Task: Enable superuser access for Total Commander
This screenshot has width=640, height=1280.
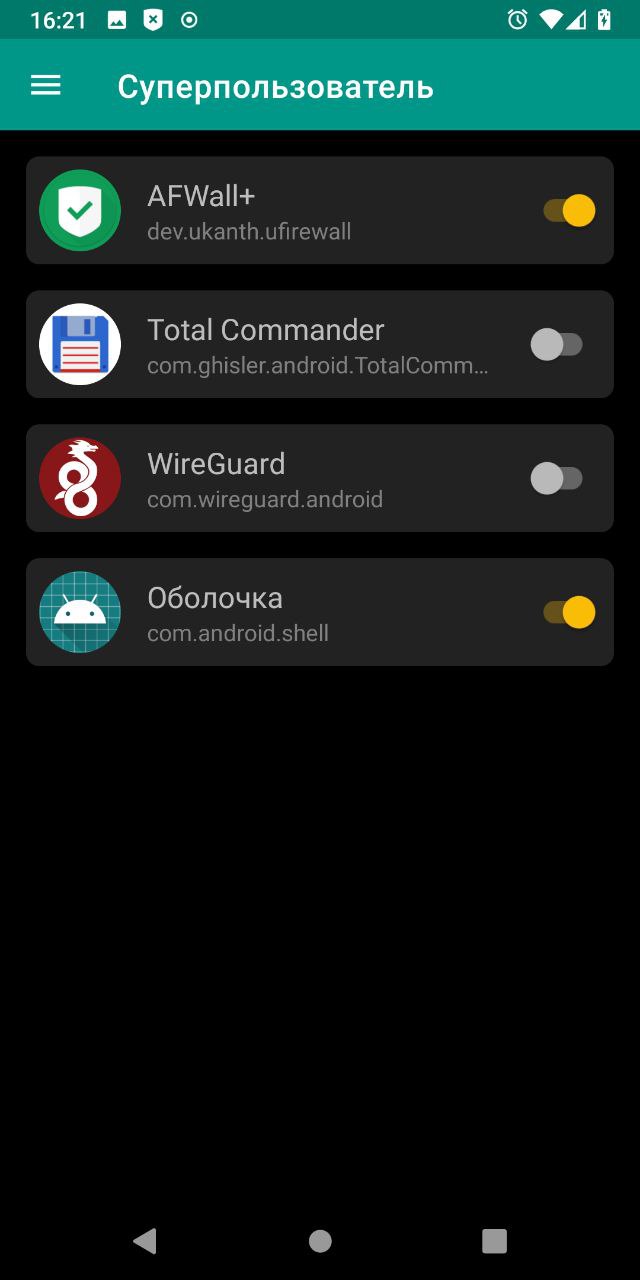Action: [x=557, y=344]
